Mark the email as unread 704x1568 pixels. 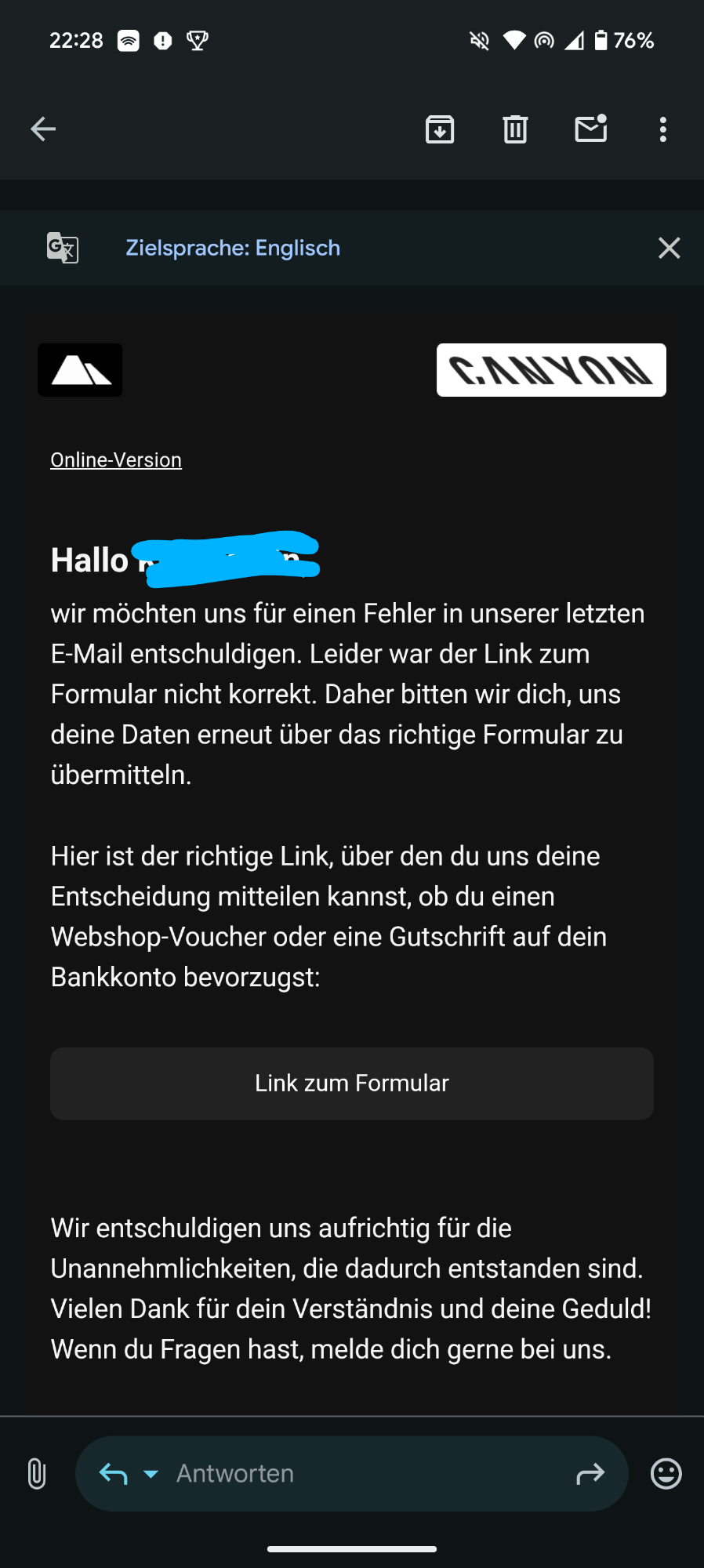pos(591,129)
